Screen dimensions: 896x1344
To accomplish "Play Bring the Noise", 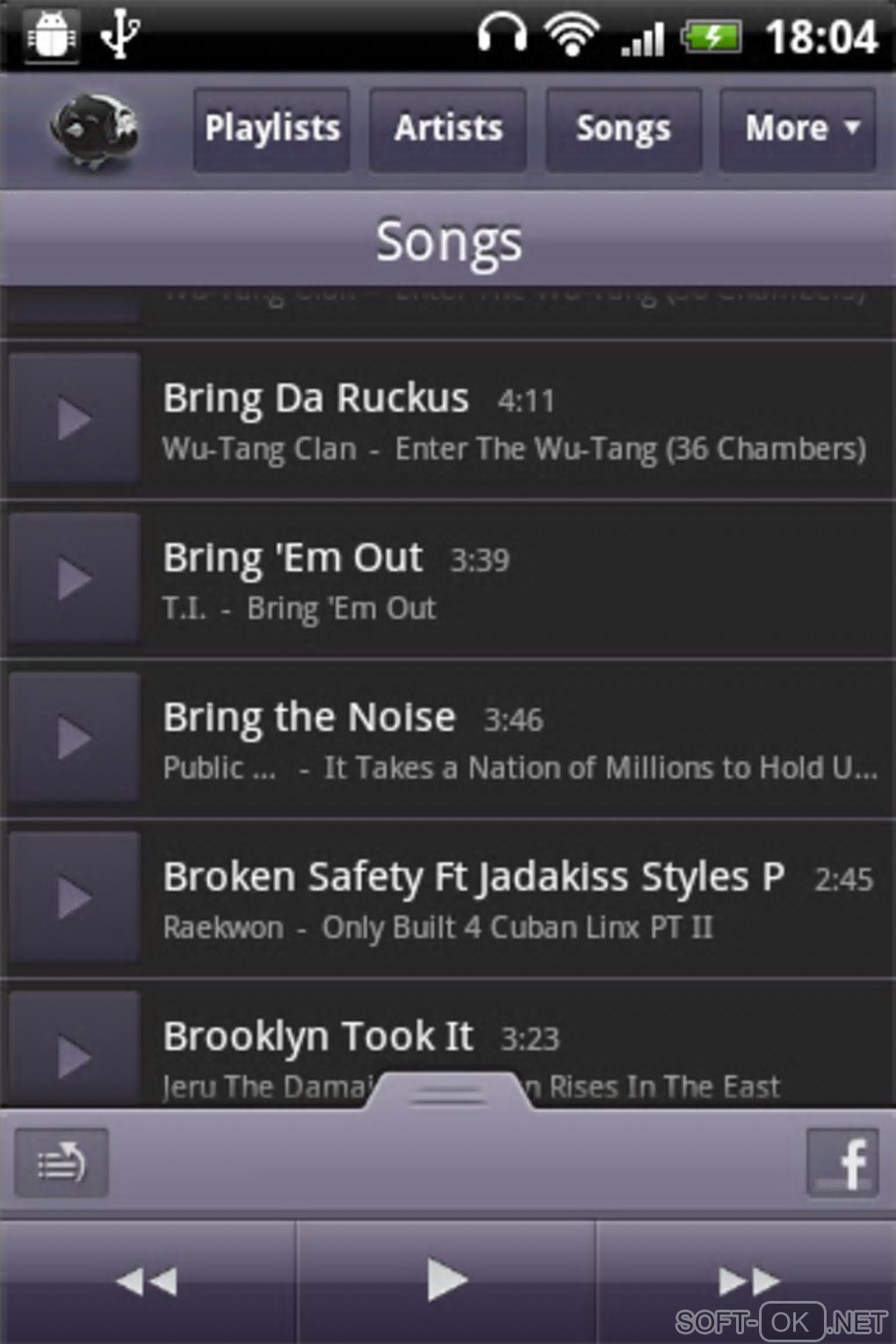I will click(74, 738).
